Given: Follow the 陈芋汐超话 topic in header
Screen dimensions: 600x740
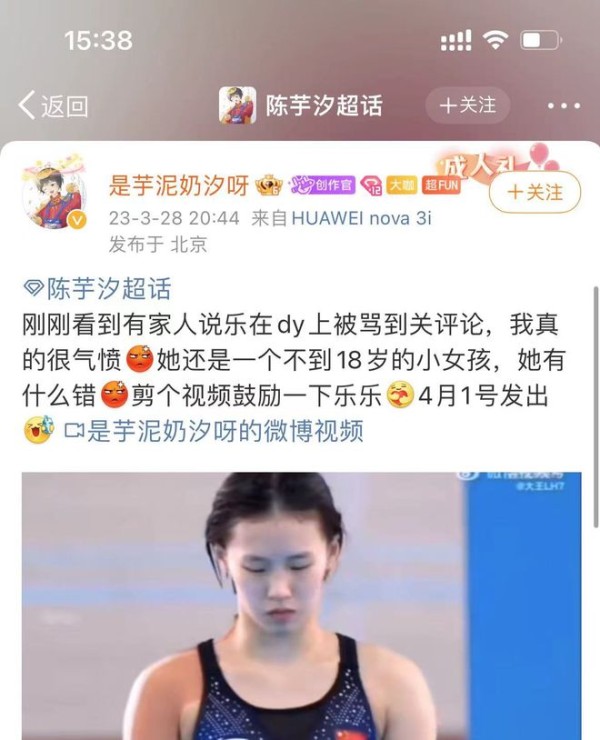Looking at the screenshot, I should point(467,105).
